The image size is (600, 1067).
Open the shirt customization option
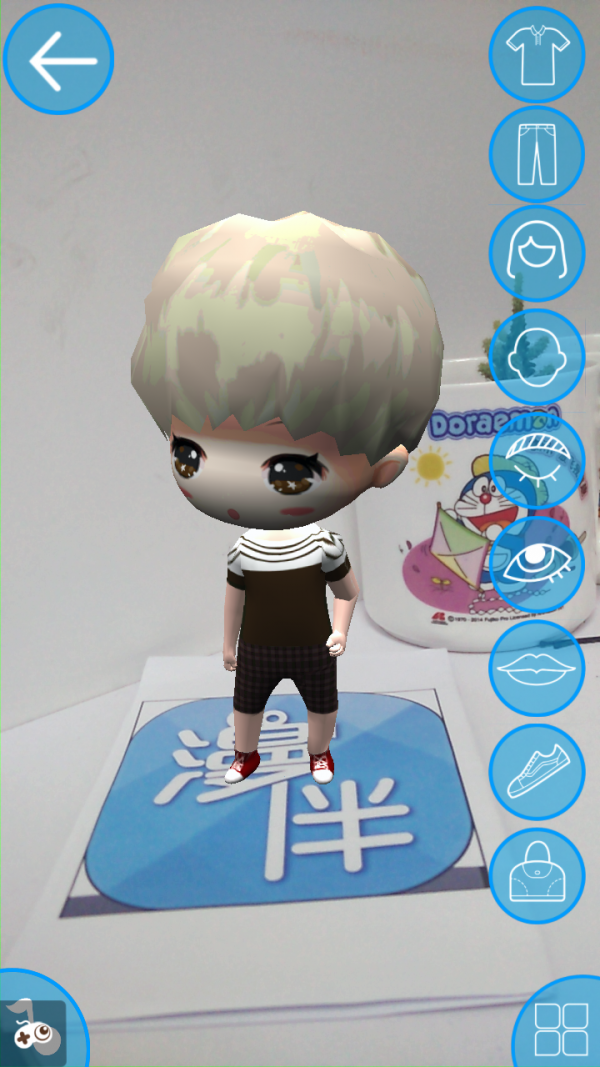pyautogui.click(x=537, y=54)
